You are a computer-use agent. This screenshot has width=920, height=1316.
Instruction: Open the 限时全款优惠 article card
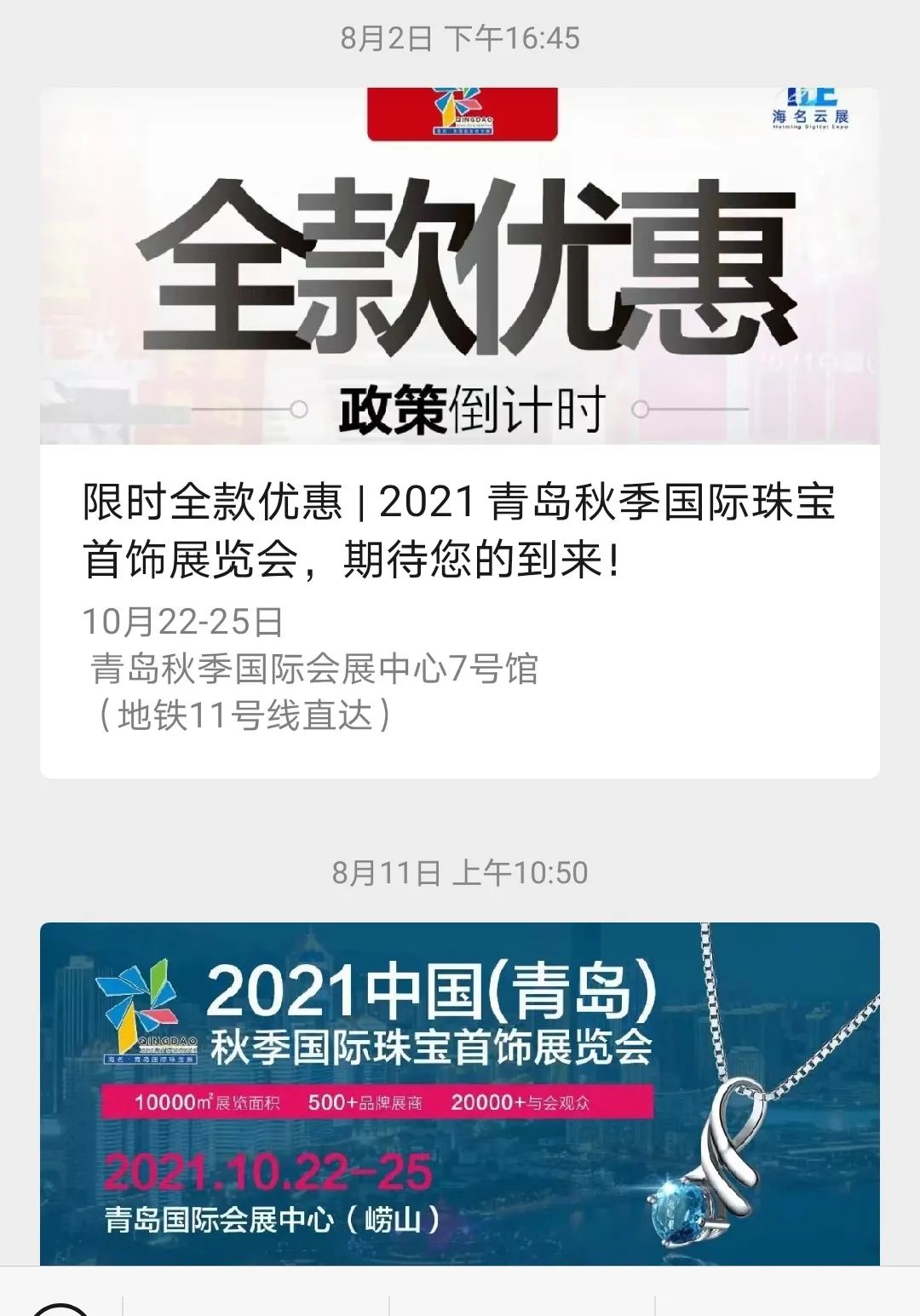[458, 530]
